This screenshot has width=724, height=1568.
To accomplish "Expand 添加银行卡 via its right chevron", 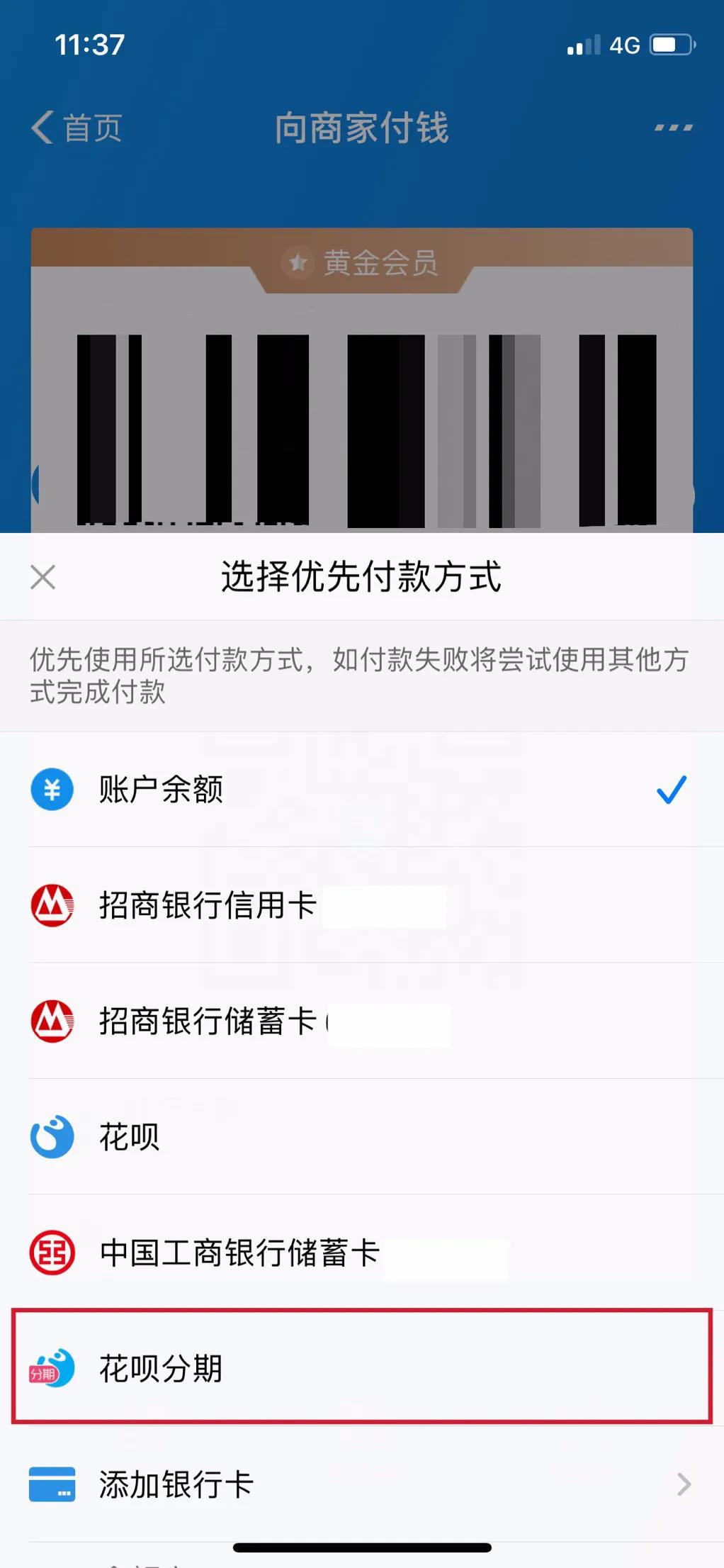I will click(684, 1484).
